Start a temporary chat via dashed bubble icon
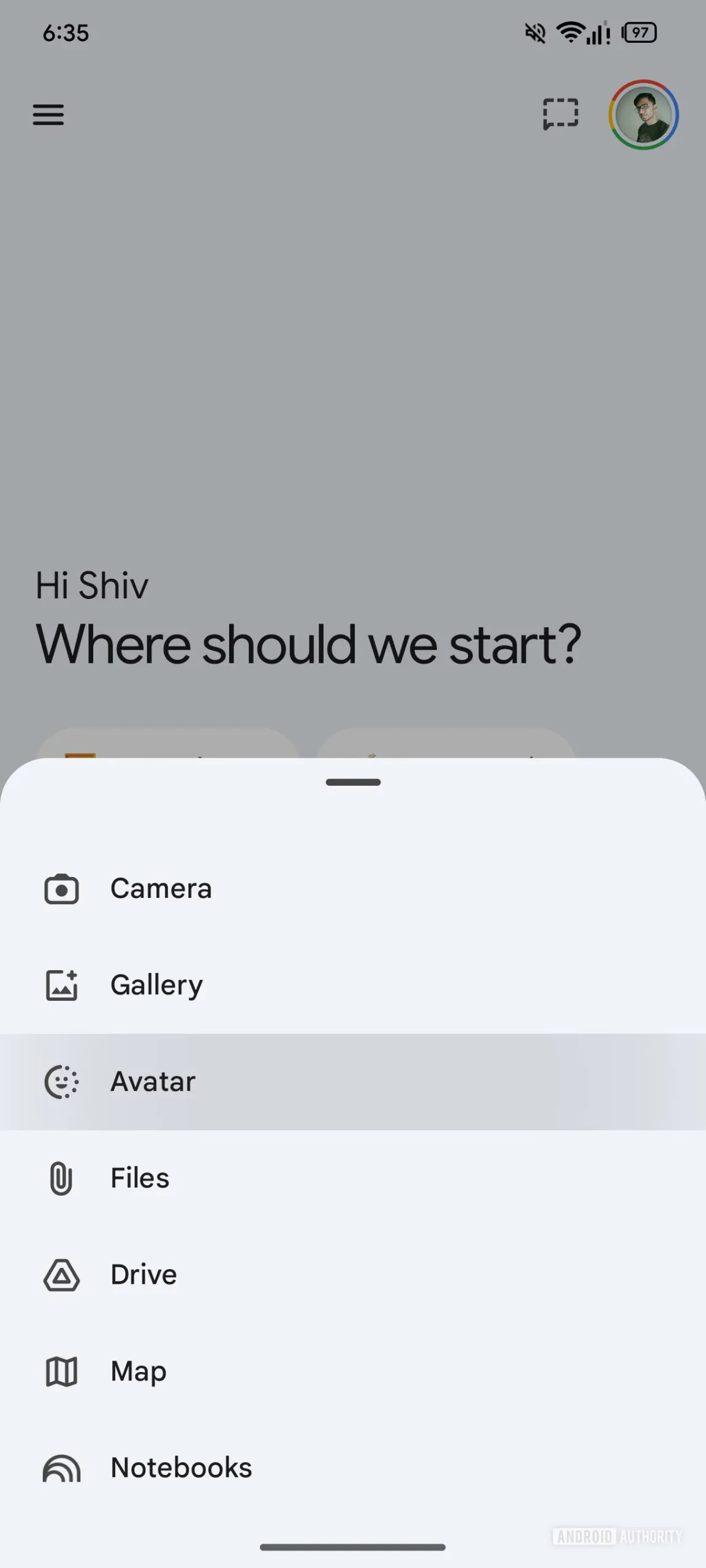The image size is (706, 1568). point(560,114)
